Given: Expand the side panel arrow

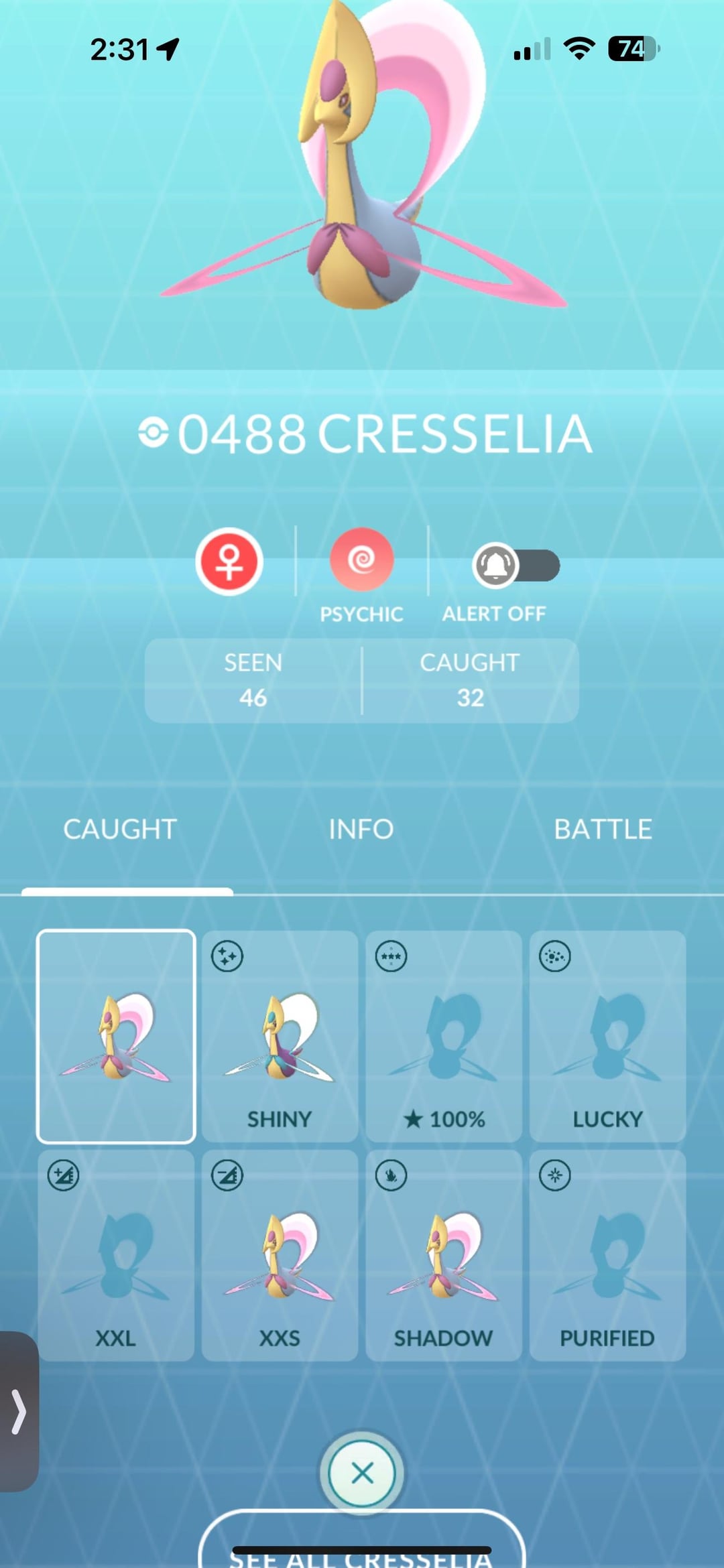Looking at the screenshot, I should click(x=19, y=1411).
